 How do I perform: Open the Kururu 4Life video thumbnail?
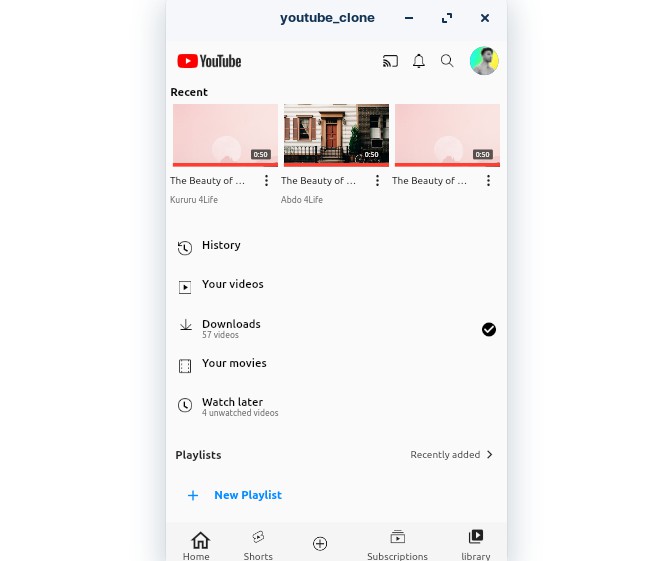(225, 135)
